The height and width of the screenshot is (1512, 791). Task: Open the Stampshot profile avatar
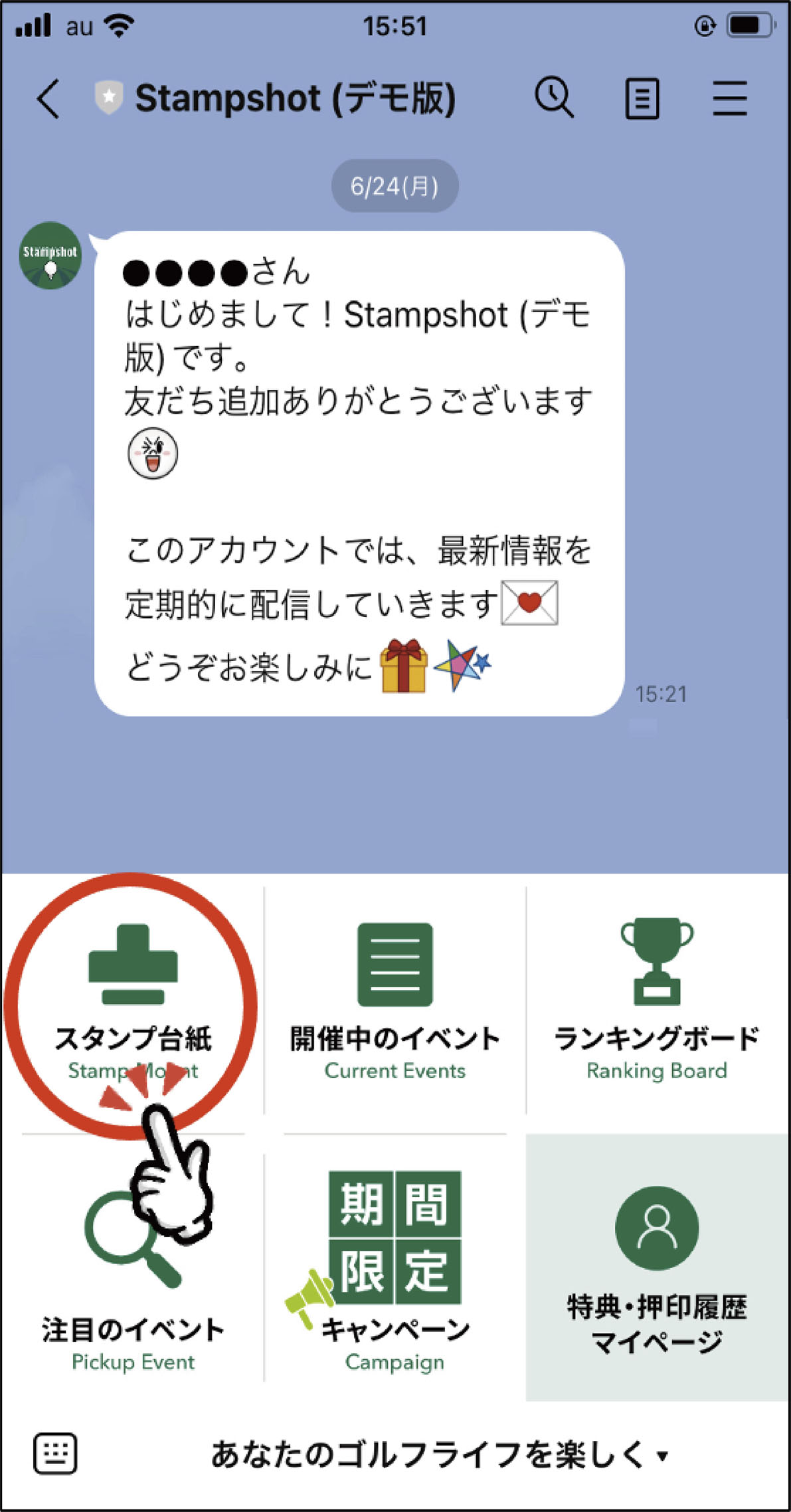50,255
